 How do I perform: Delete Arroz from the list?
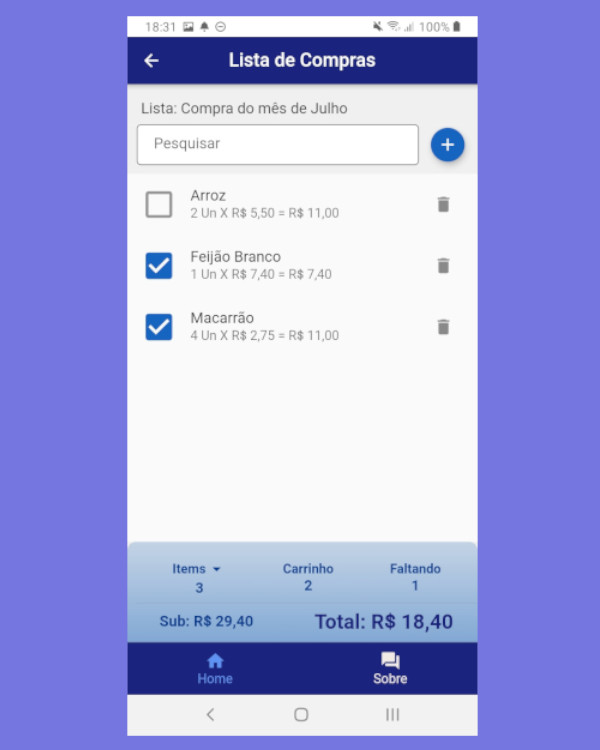pyautogui.click(x=443, y=204)
